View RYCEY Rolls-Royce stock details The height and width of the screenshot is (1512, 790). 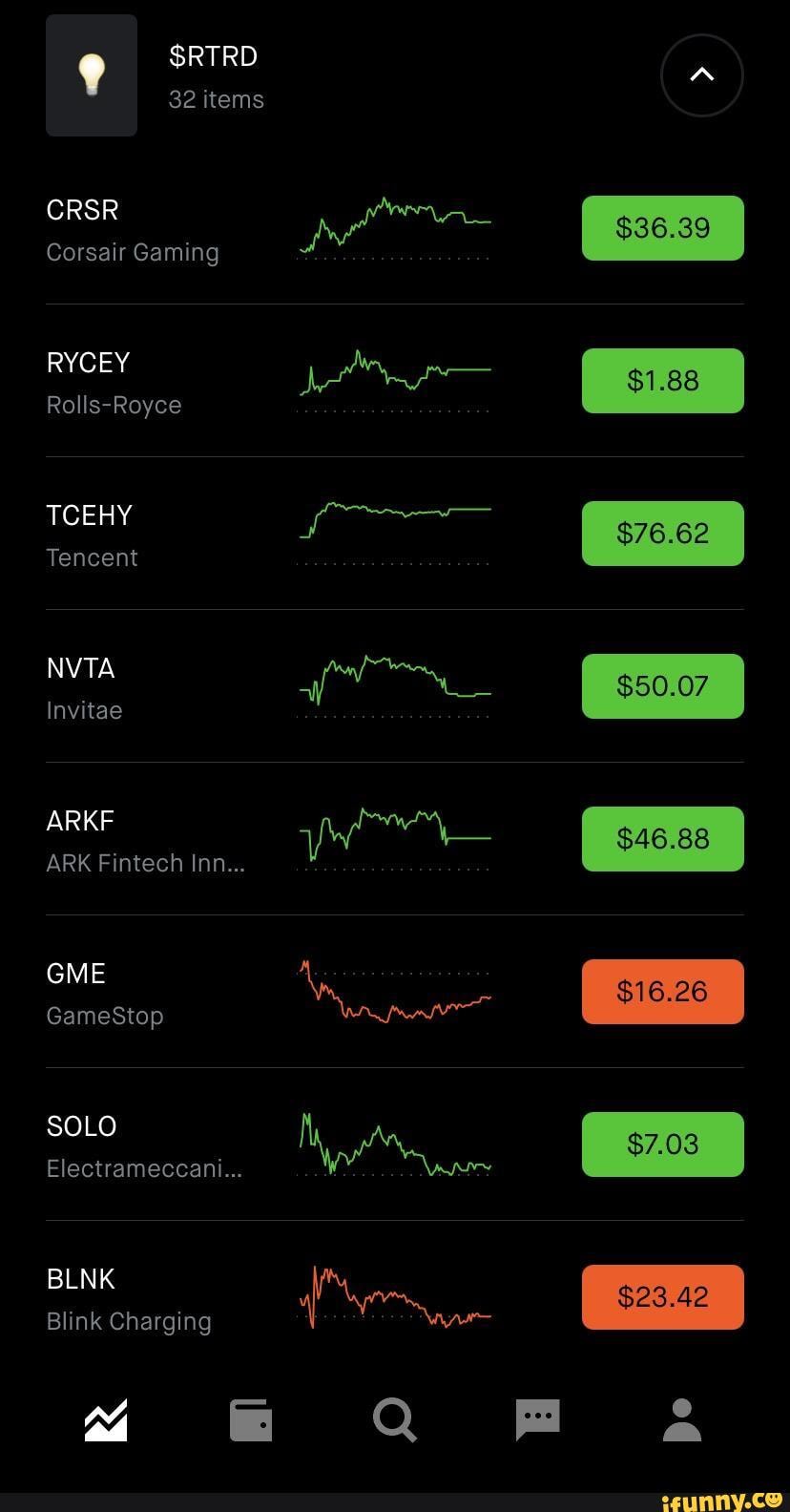pos(114,383)
